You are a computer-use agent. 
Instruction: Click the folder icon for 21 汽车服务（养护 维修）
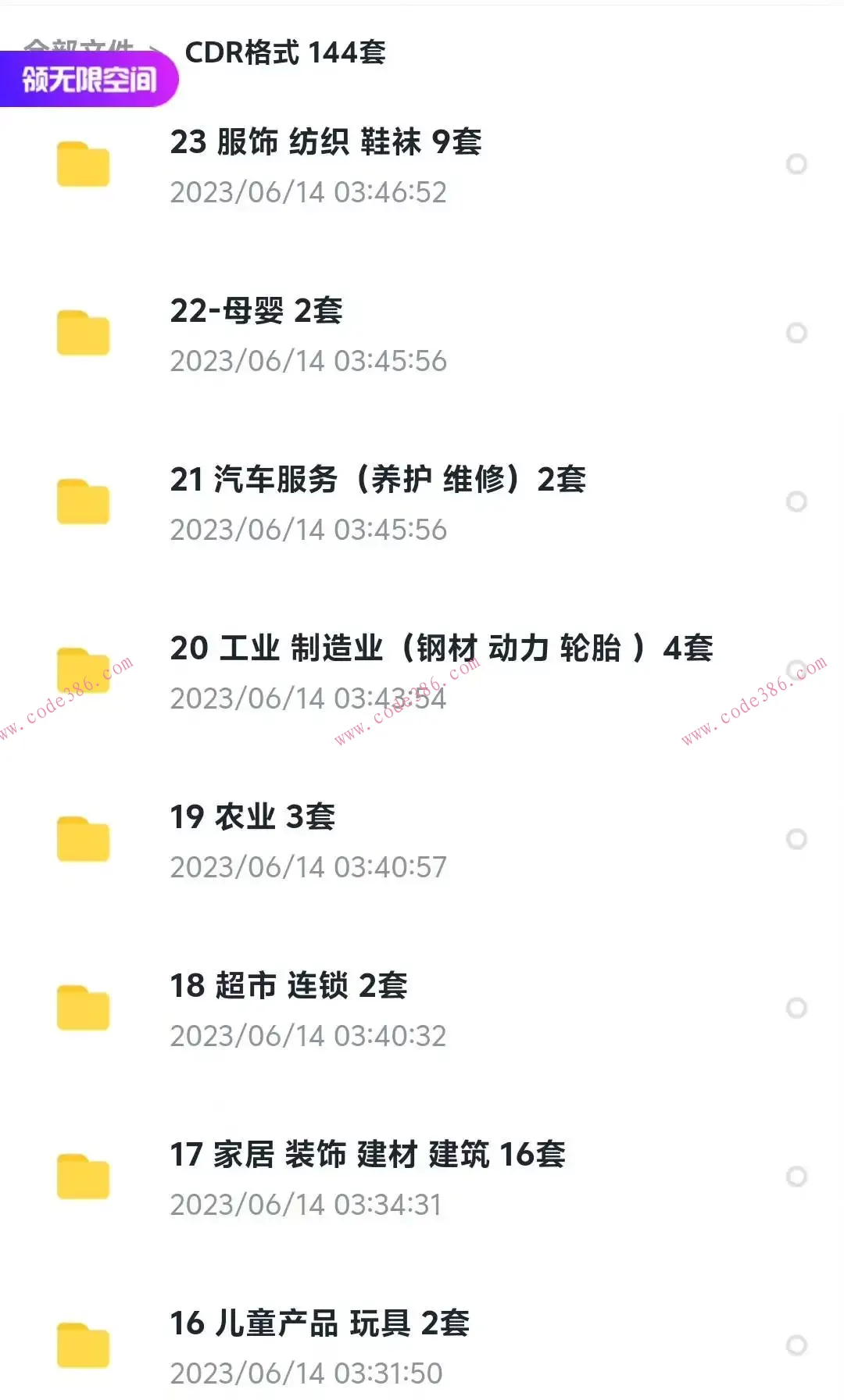pos(82,502)
